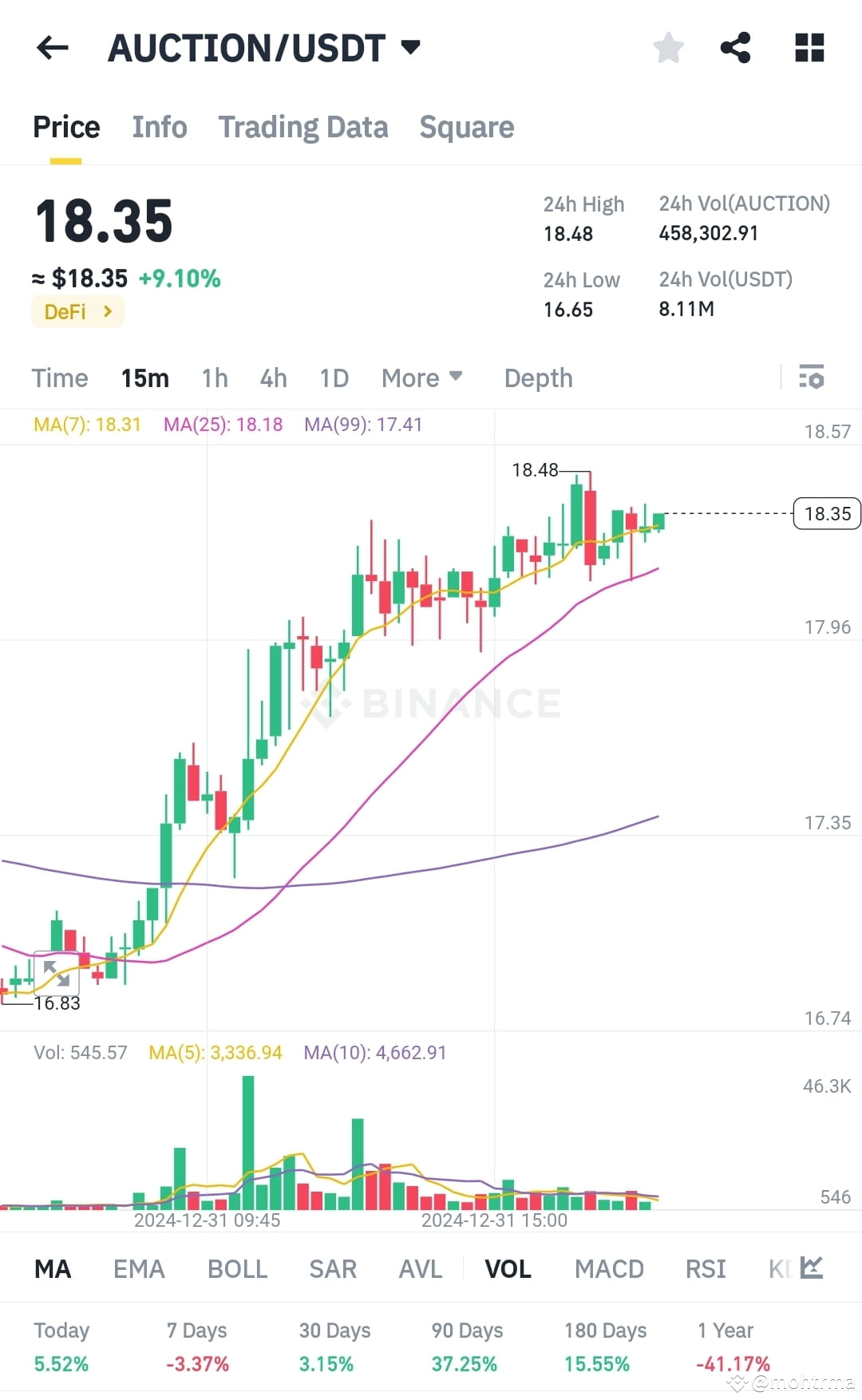Open markets overview via the grid icon

(x=809, y=48)
